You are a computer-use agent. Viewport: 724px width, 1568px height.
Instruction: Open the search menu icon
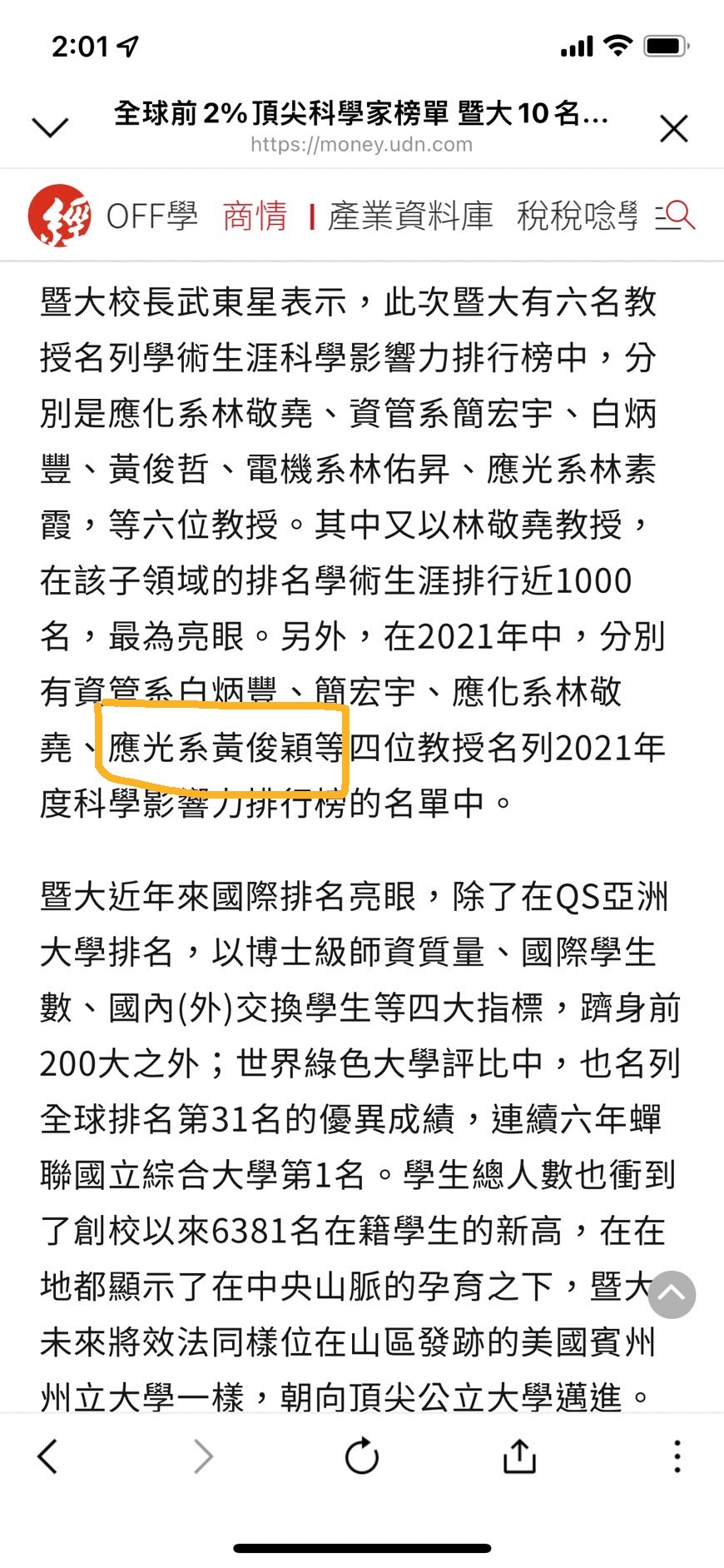(x=675, y=216)
